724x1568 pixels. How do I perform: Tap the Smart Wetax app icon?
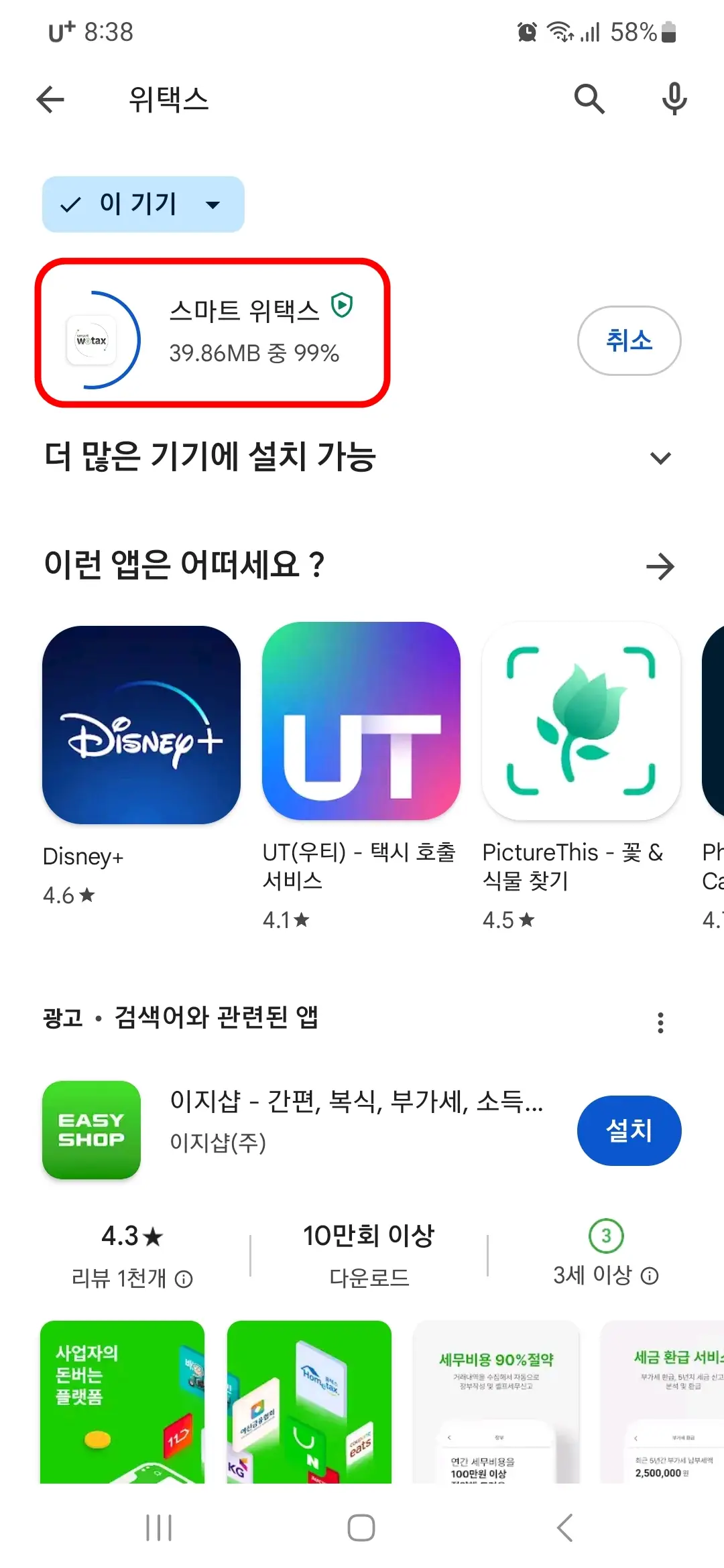[90, 340]
